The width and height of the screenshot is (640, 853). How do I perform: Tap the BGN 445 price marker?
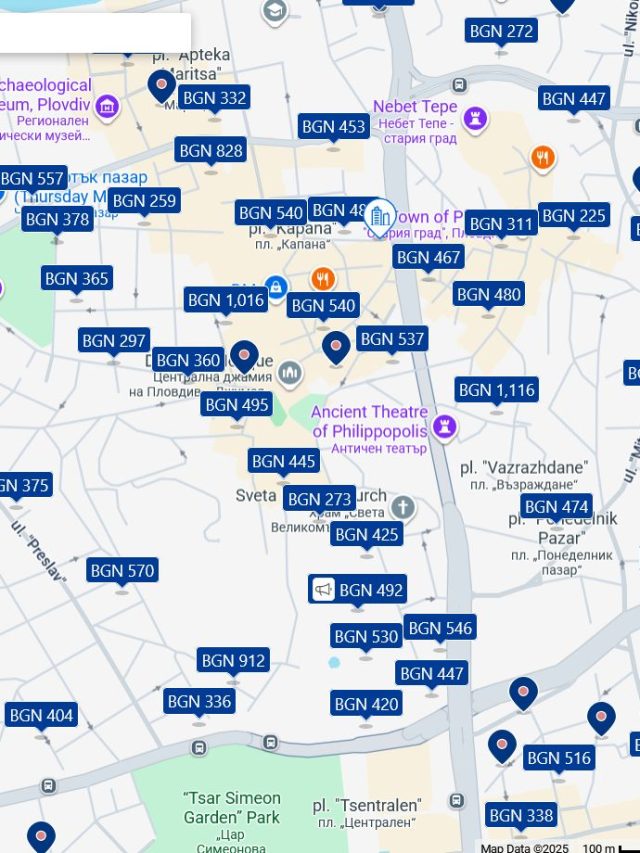tap(284, 461)
